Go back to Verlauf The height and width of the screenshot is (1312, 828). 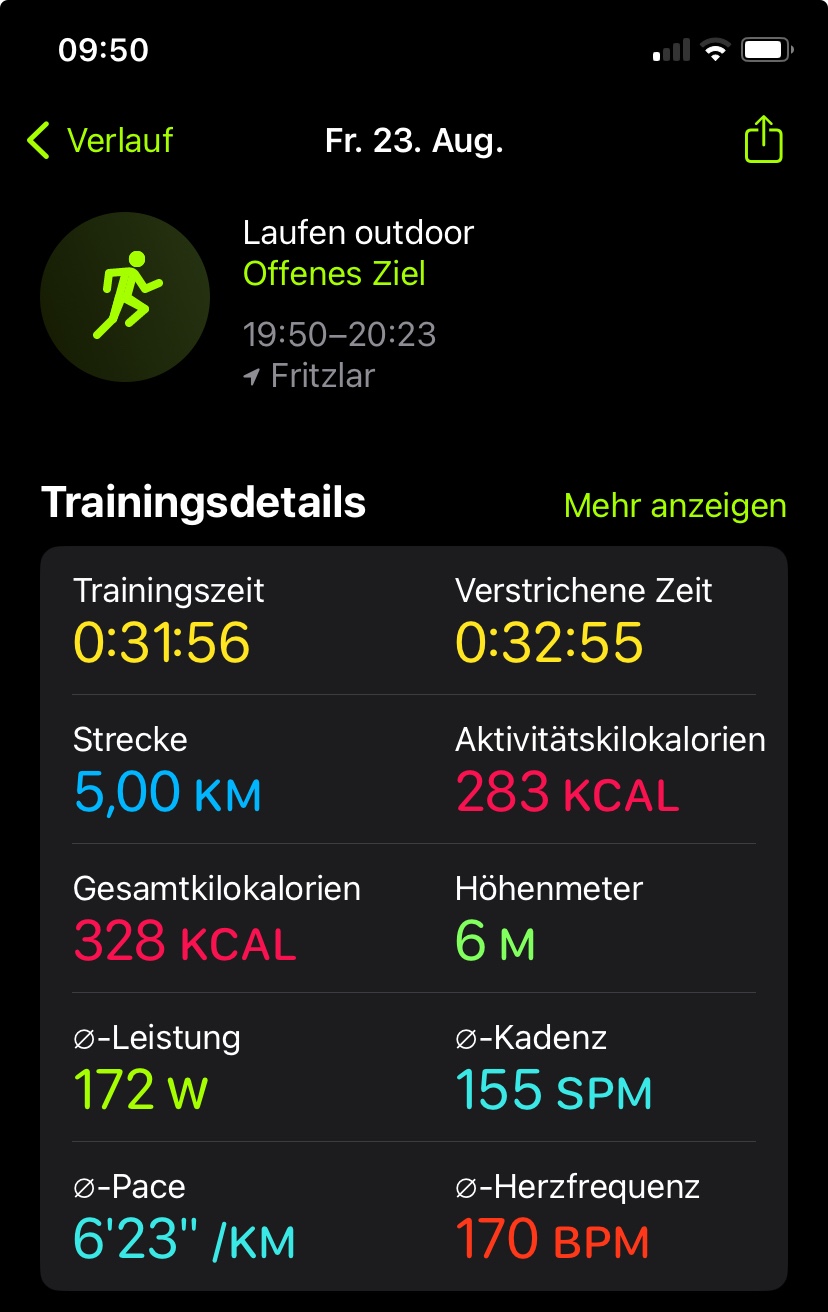click(x=100, y=141)
